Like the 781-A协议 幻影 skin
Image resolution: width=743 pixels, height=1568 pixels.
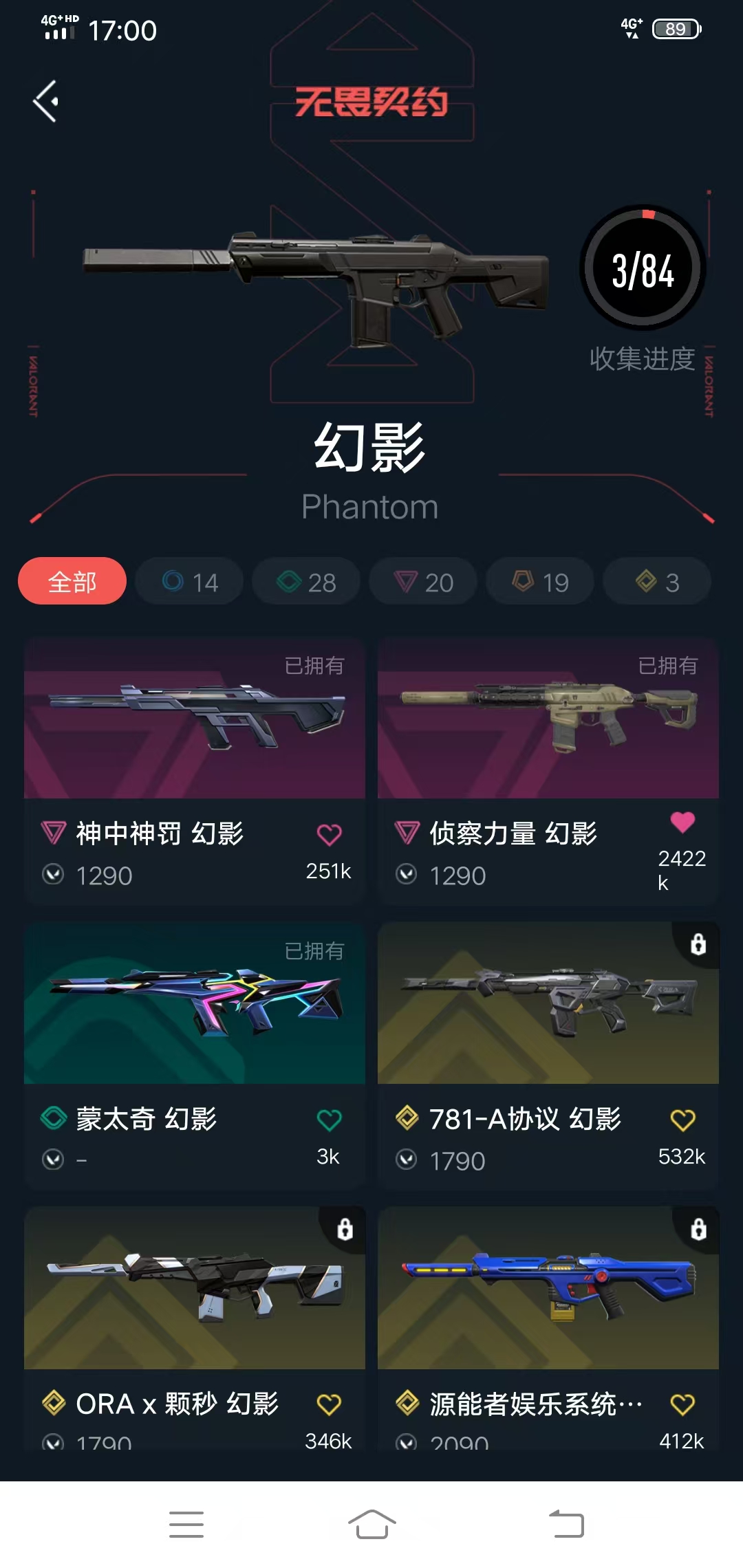(682, 1120)
